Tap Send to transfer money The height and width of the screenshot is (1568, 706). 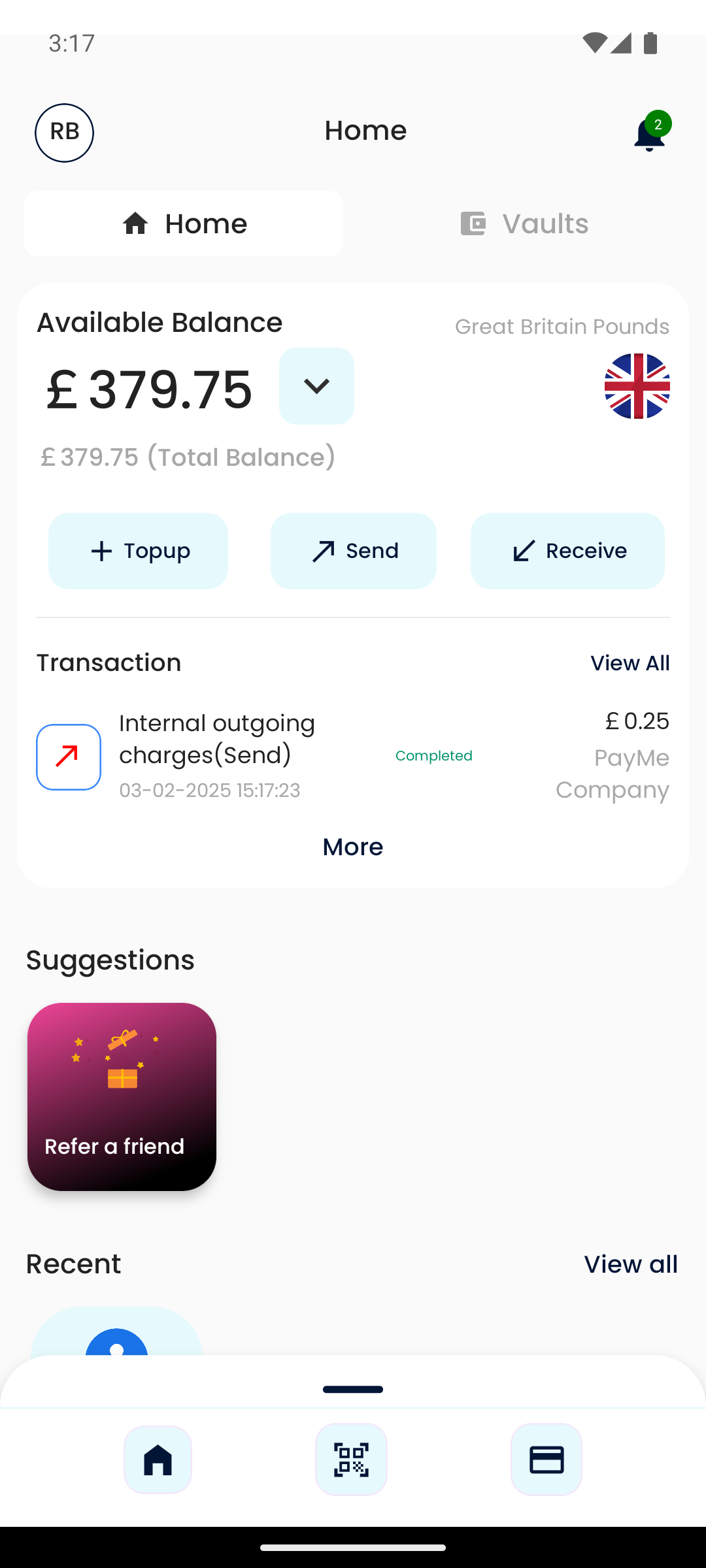click(354, 551)
